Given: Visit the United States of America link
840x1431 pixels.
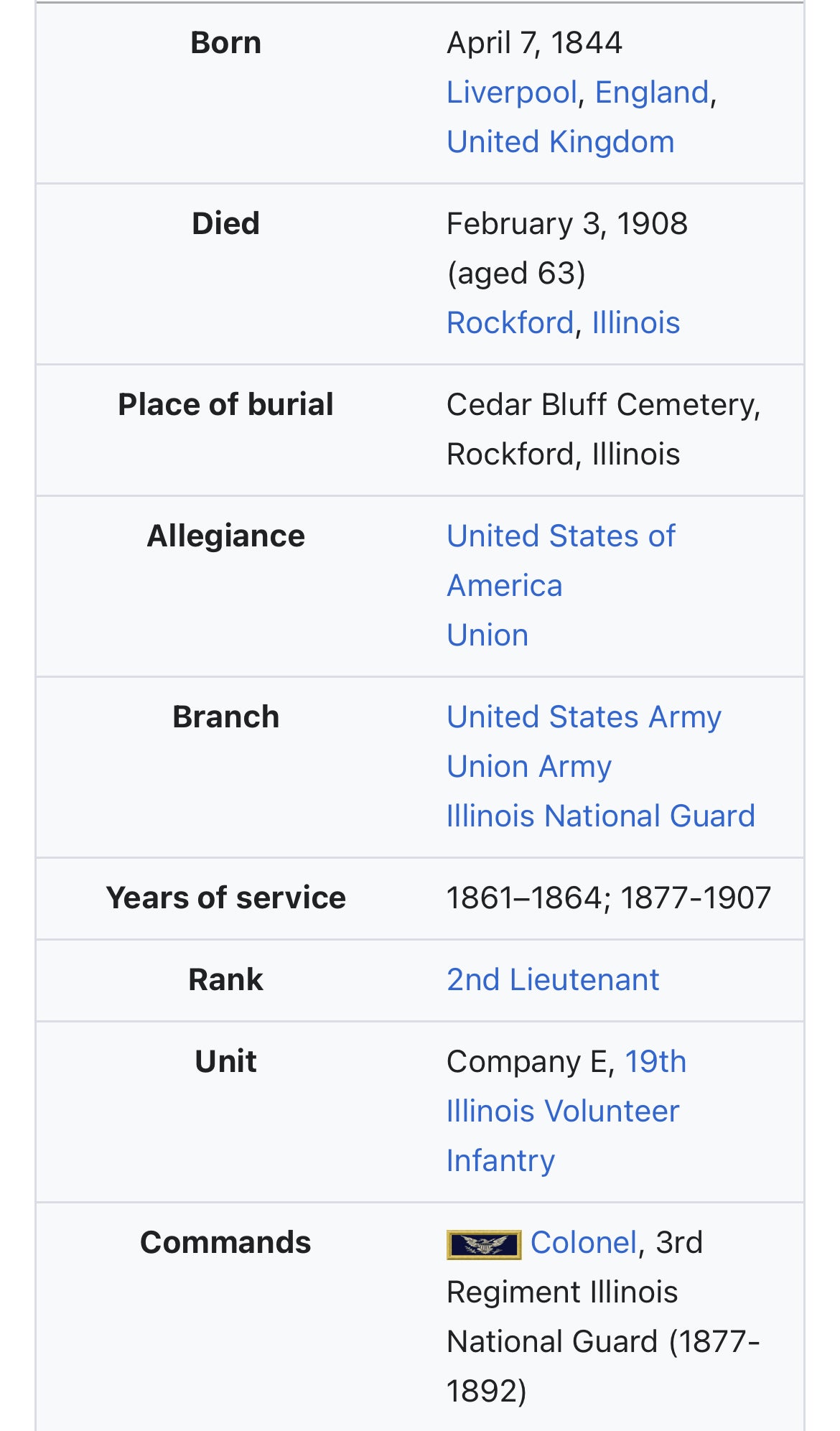Looking at the screenshot, I should tap(560, 536).
